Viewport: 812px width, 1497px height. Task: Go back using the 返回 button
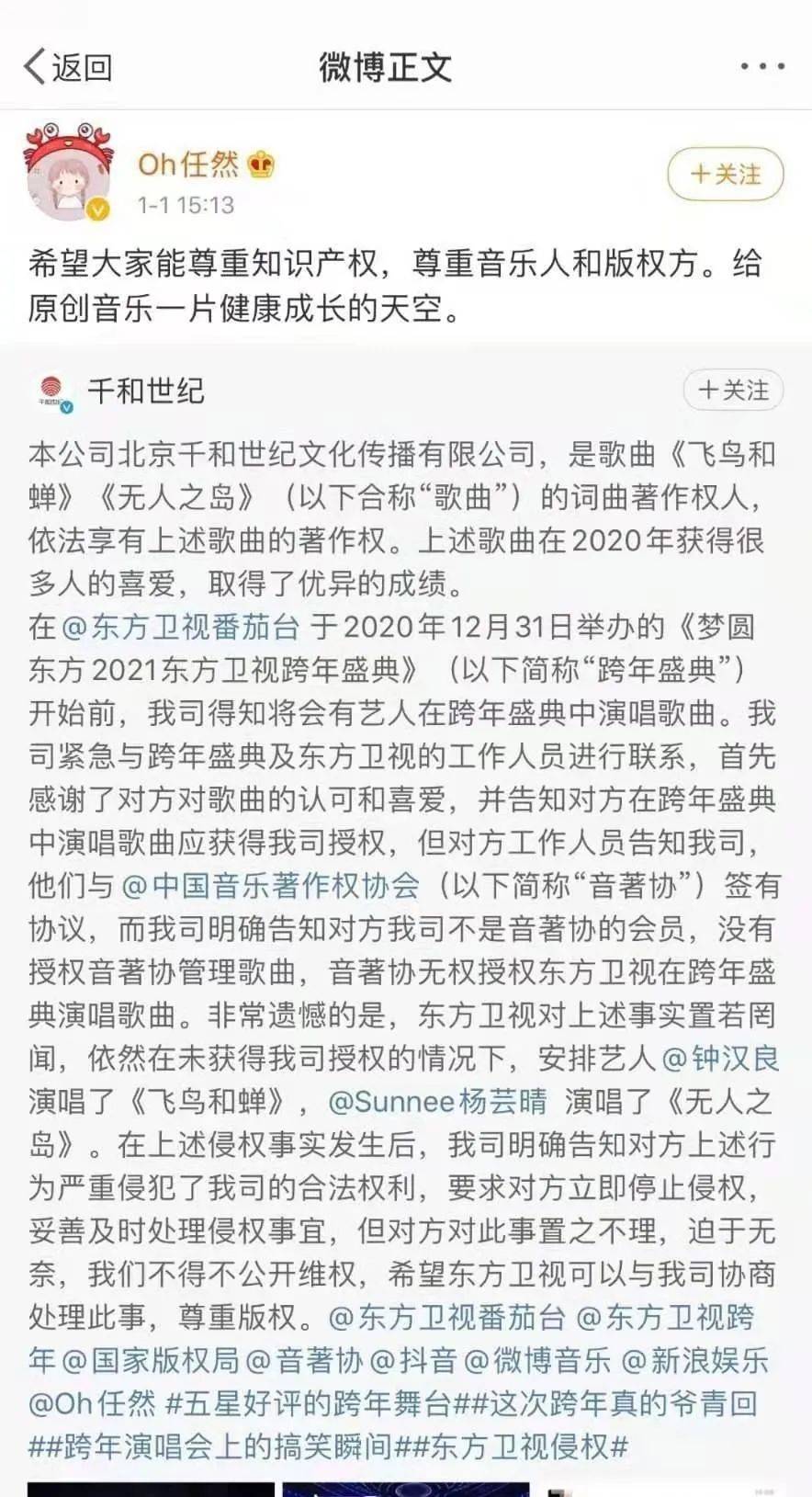(x=68, y=67)
